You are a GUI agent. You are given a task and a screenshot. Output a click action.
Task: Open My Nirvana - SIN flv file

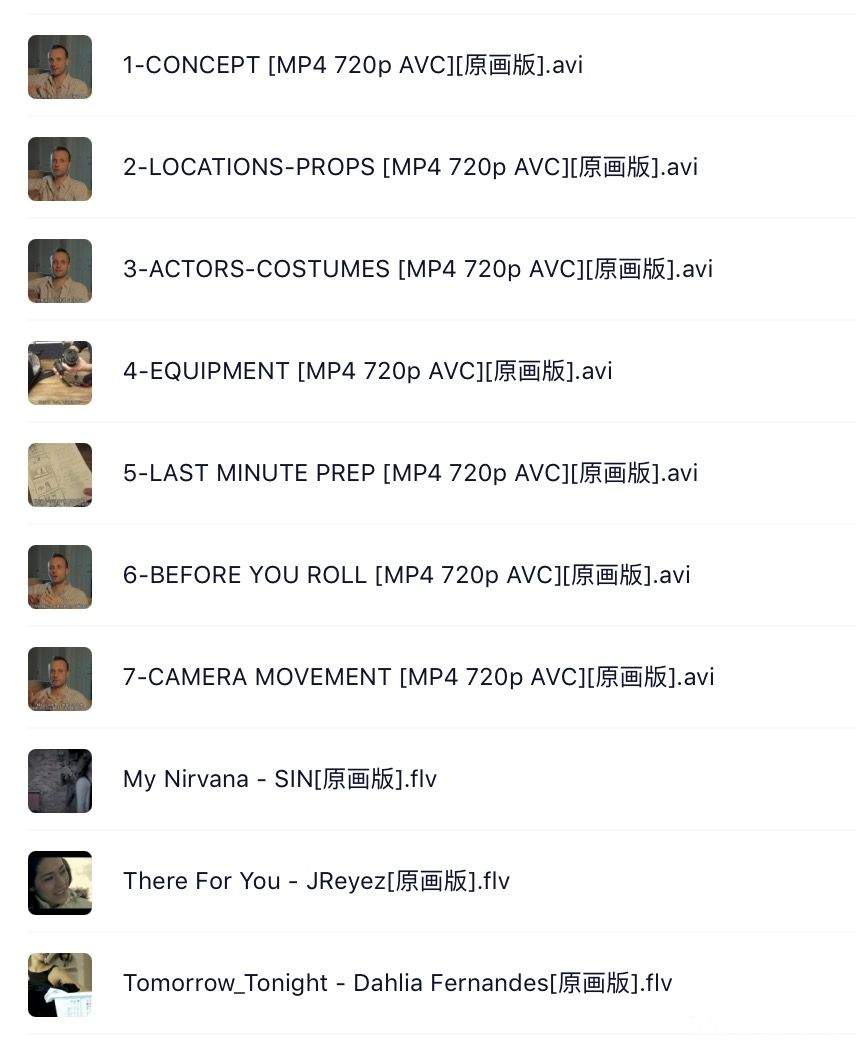280,780
